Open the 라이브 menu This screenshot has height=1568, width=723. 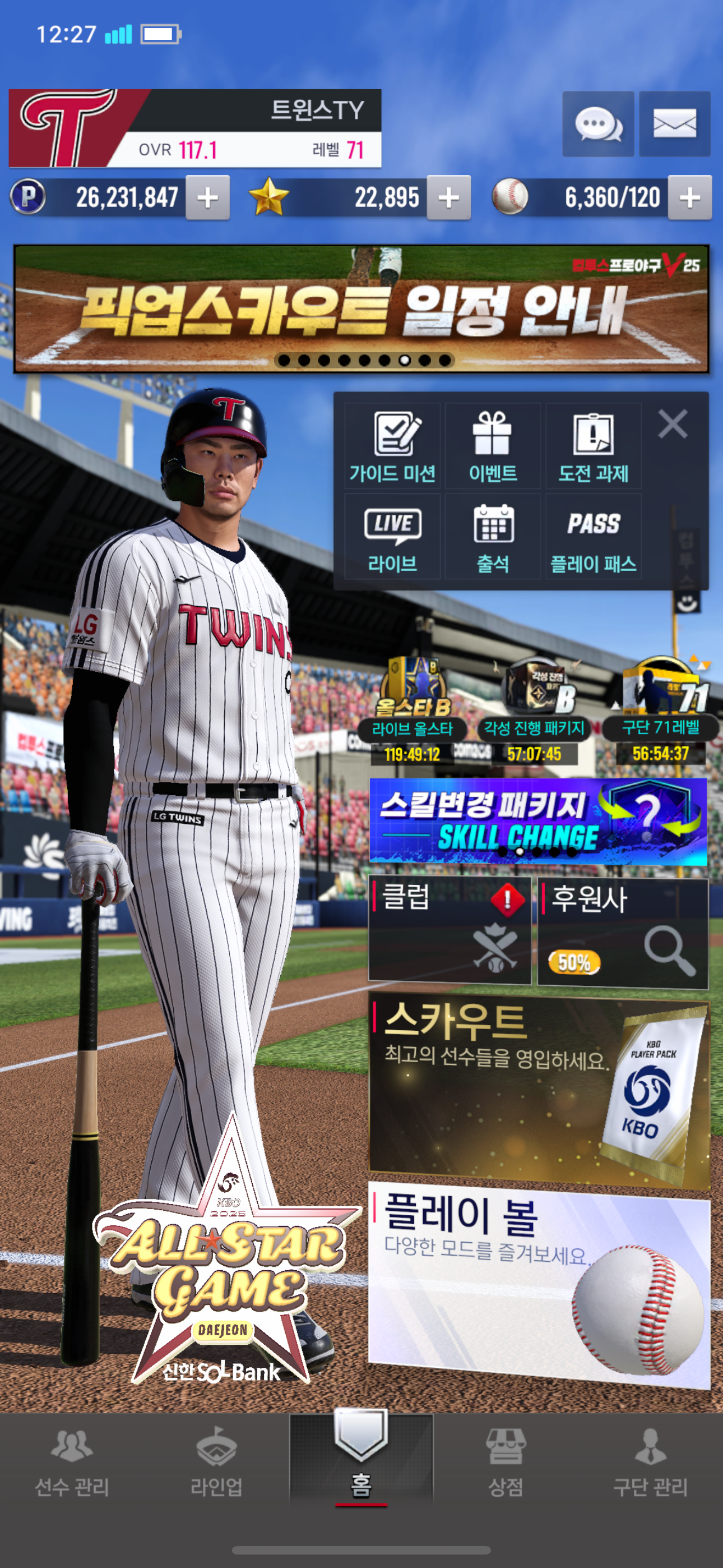(392, 536)
